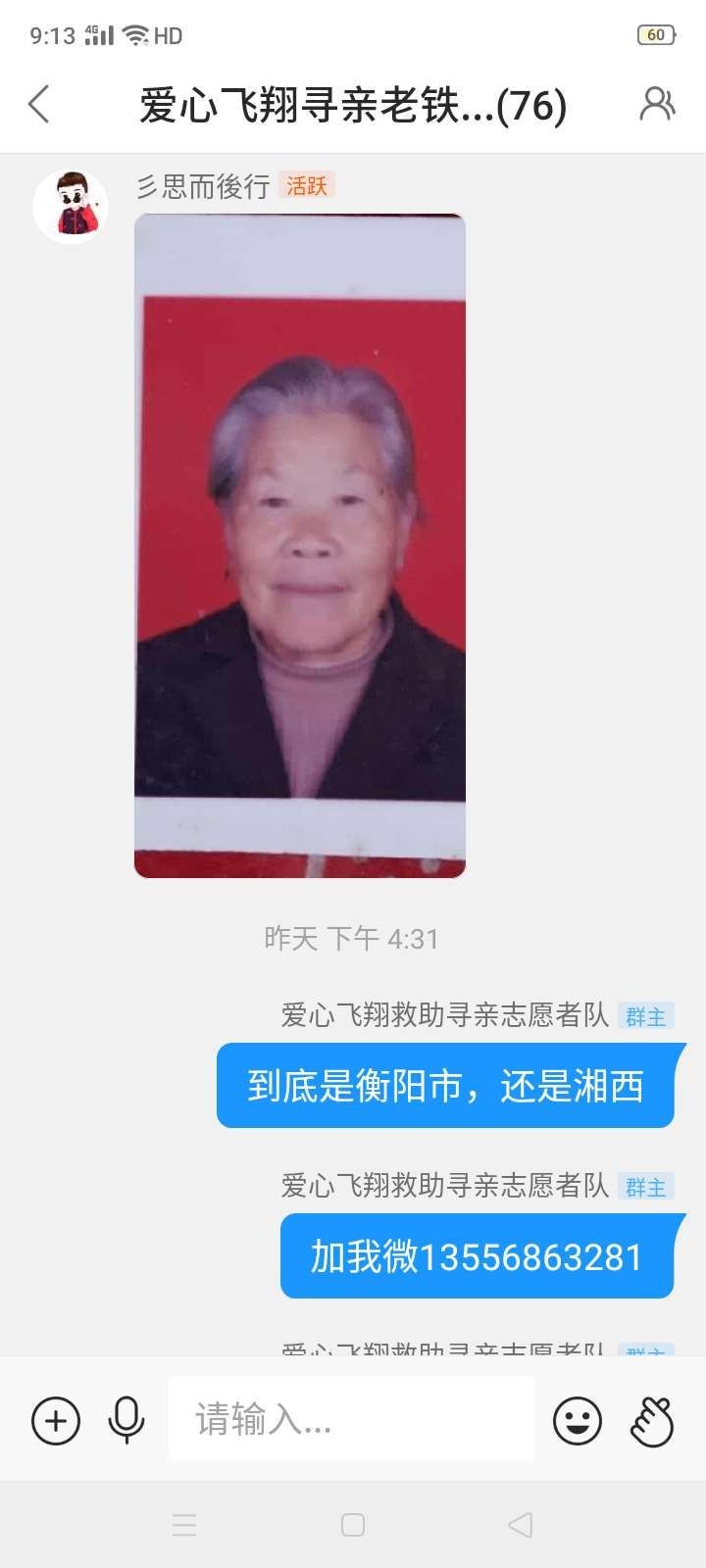Tap the system back navigation button
The image size is (706, 1568).
click(x=521, y=1525)
